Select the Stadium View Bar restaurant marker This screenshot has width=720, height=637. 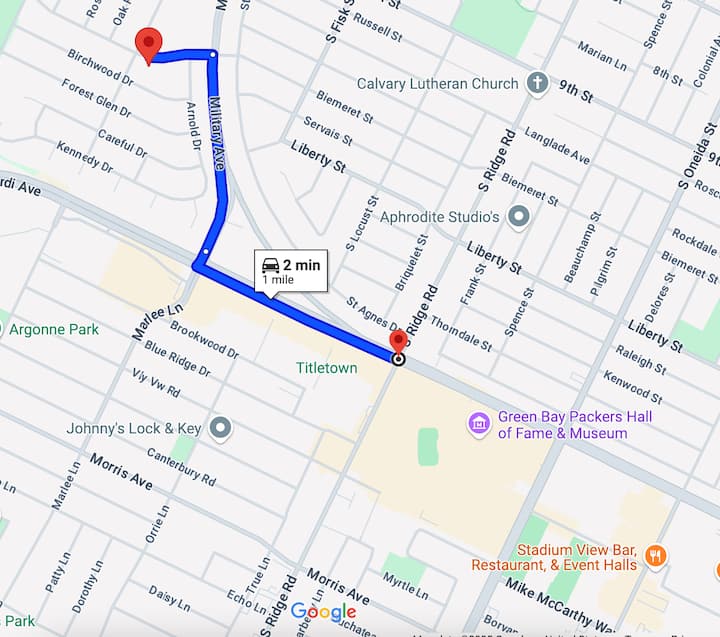pos(655,557)
